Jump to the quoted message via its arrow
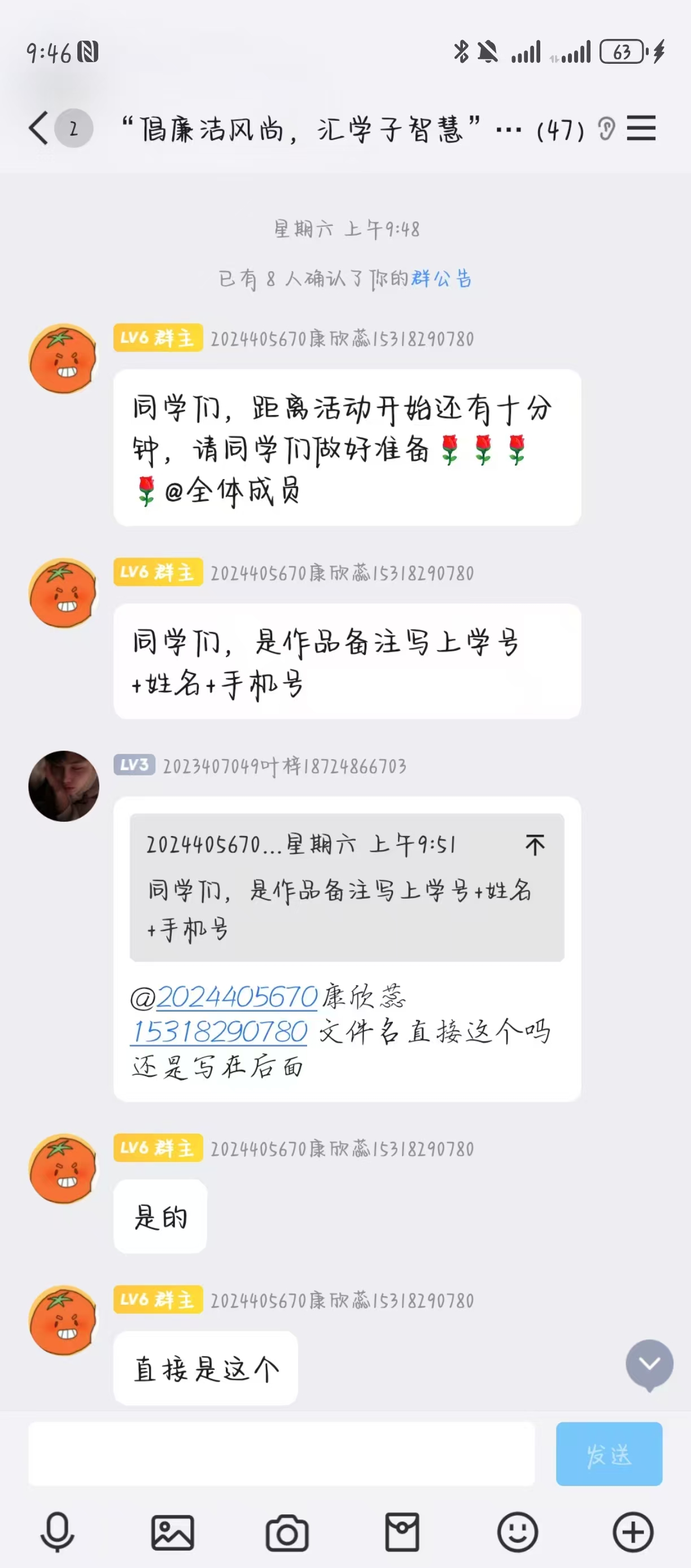The width and height of the screenshot is (691, 1568). point(535,845)
